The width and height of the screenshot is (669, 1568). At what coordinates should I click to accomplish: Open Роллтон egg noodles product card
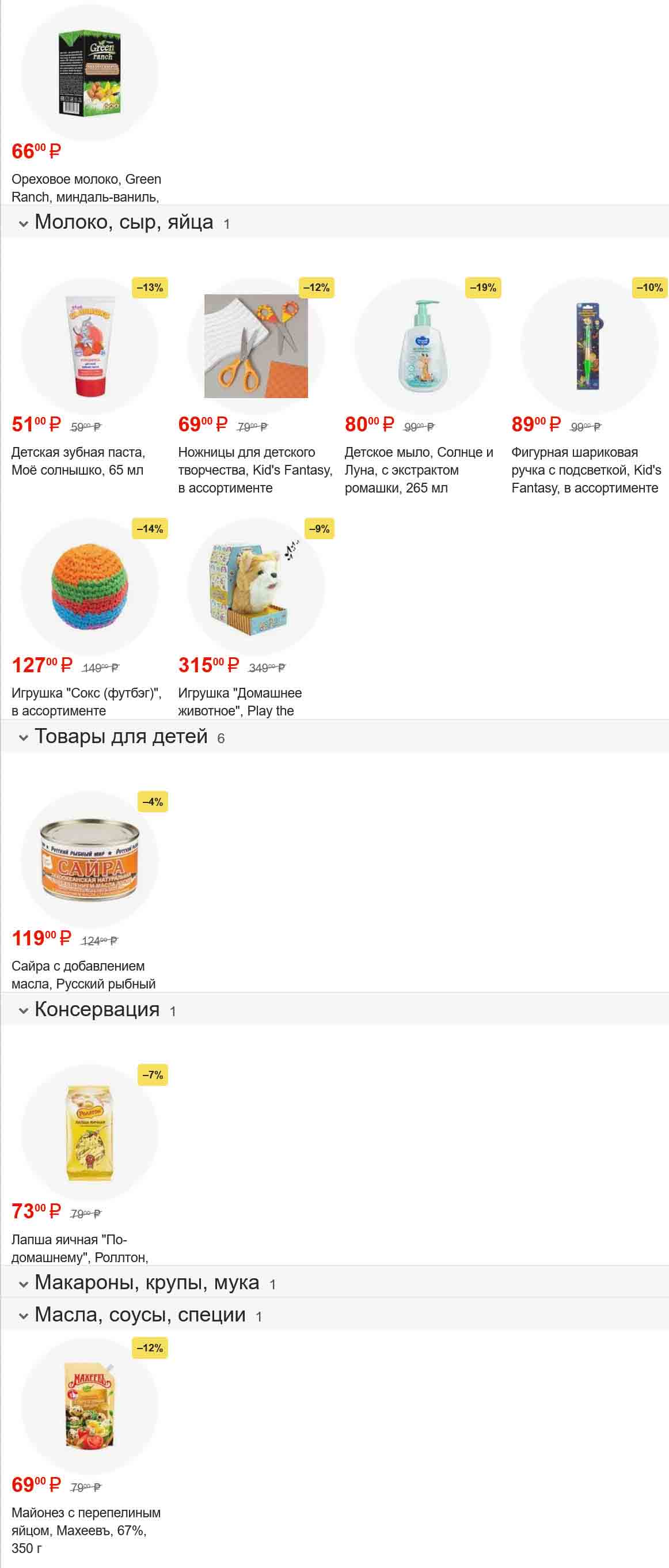click(x=89, y=1132)
